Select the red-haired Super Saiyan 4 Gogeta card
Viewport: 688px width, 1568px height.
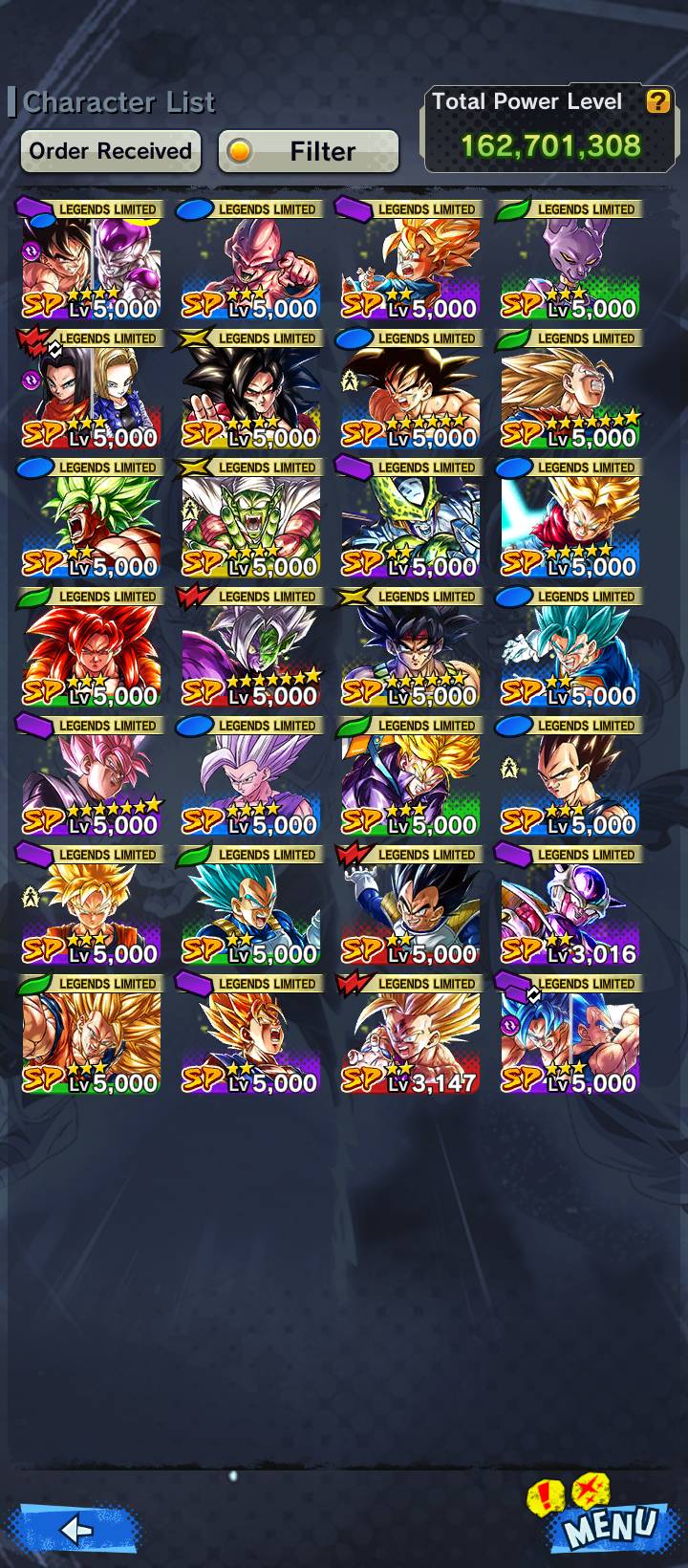[x=91, y=648]
